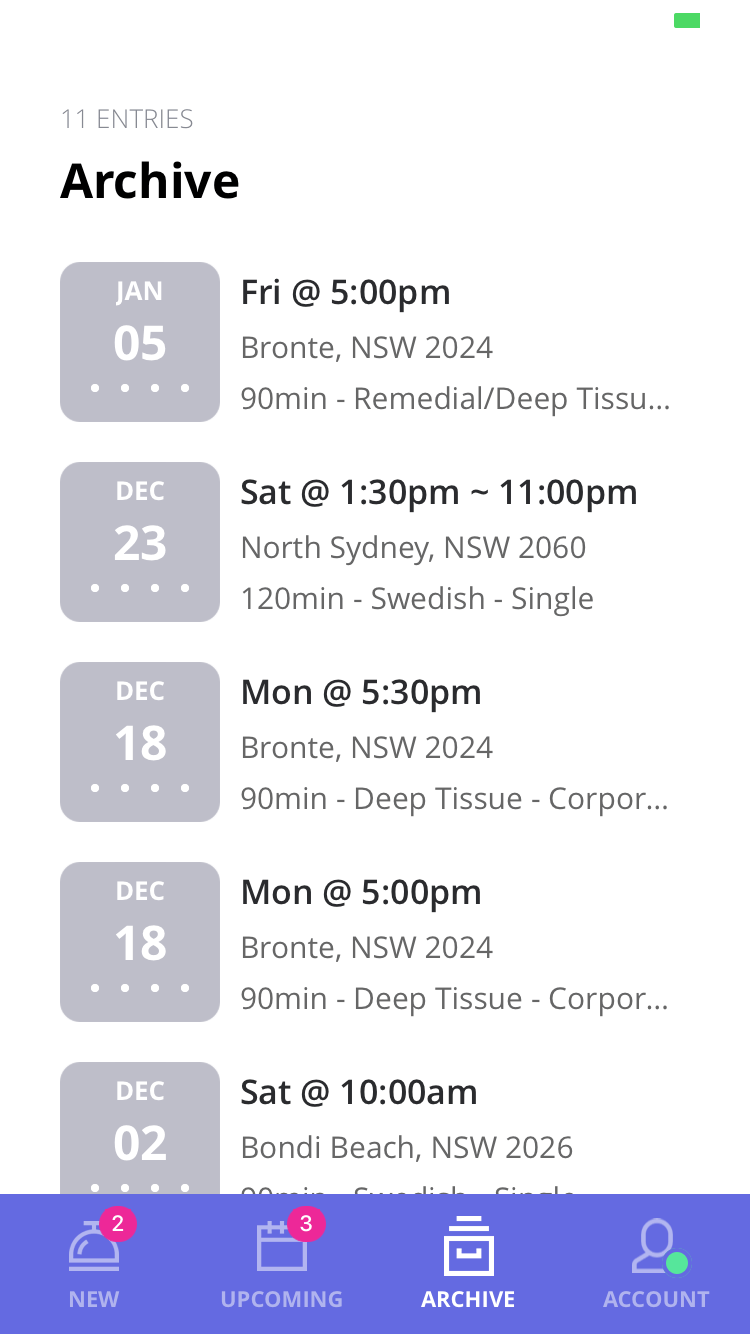This screenshot has height=1334, width=750.
Task: Go to the Account tab
Action: (x=656, y=1264)
